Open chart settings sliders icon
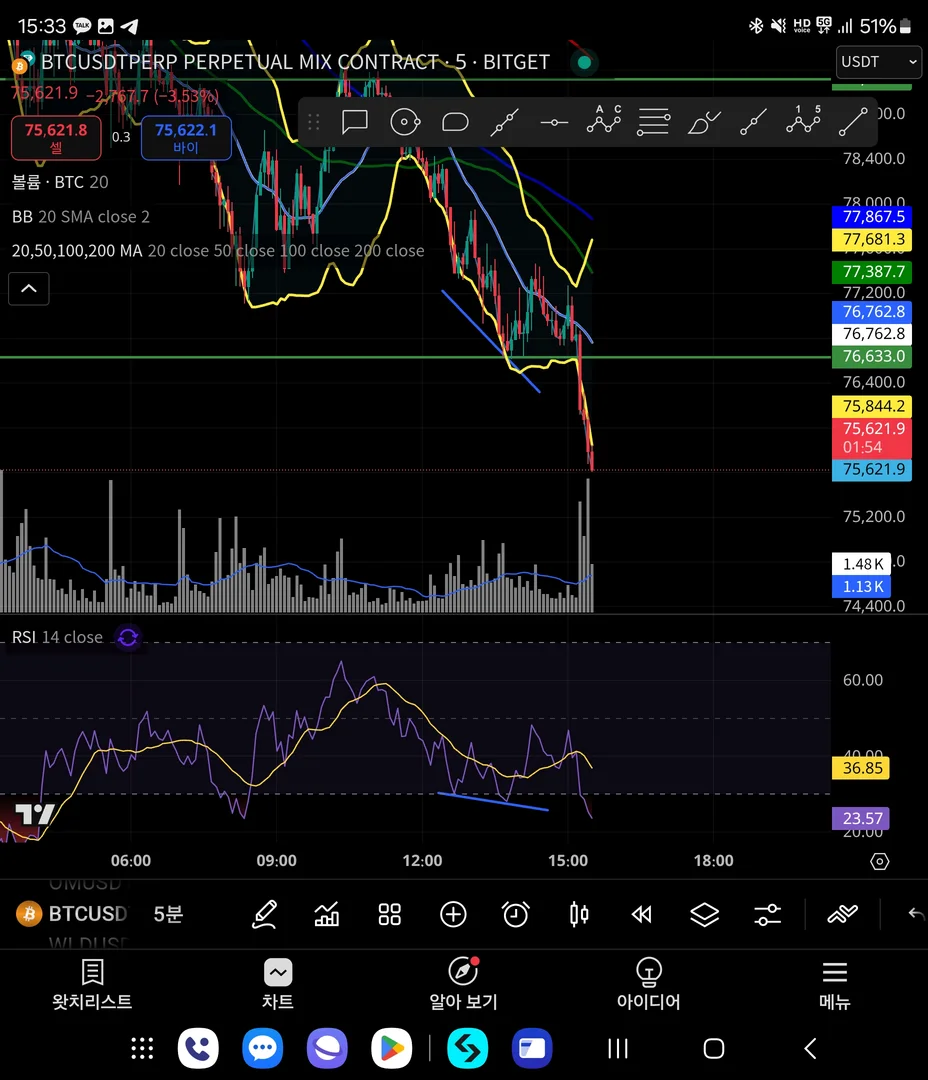Viewport: 928px width, 1080px height. (767, 914)
